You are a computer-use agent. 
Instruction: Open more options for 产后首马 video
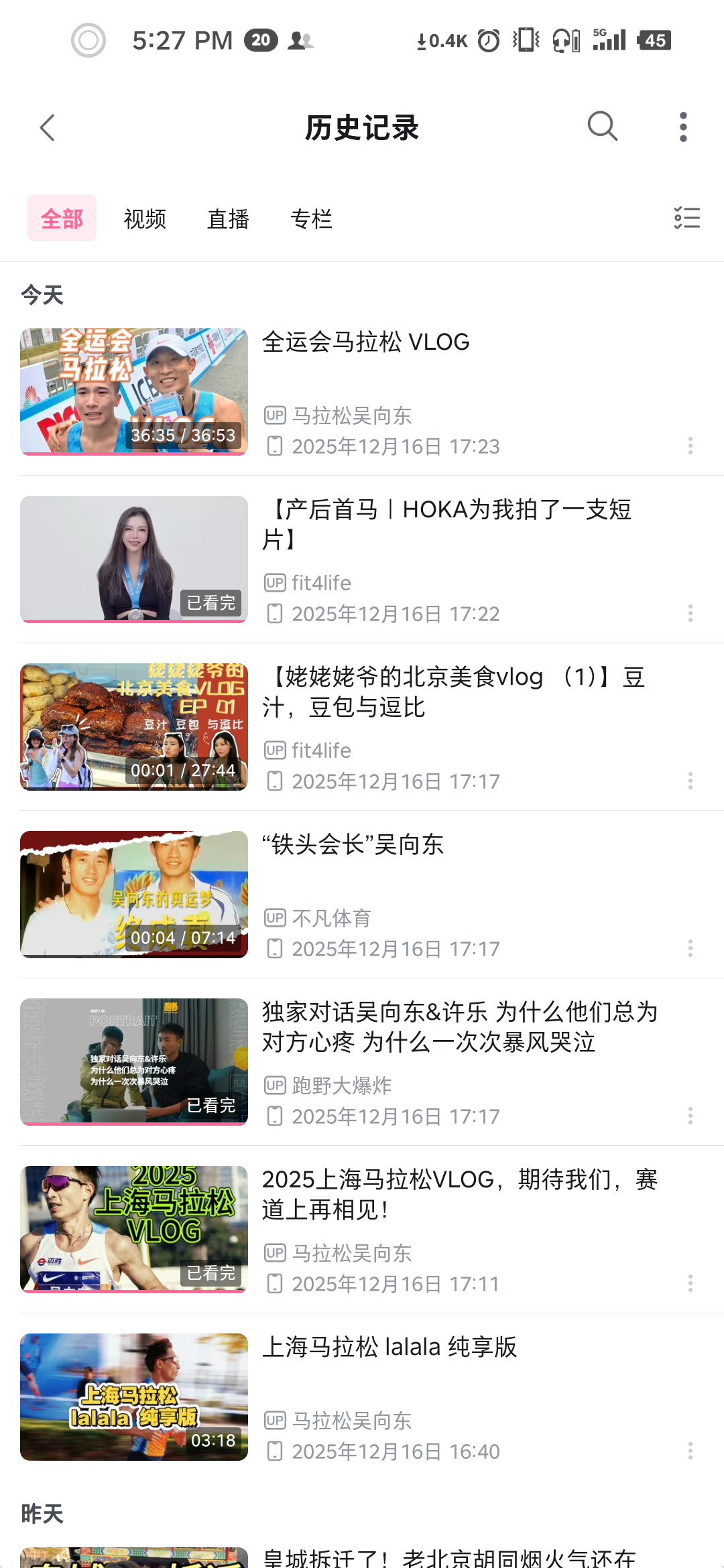pos(690,614)
